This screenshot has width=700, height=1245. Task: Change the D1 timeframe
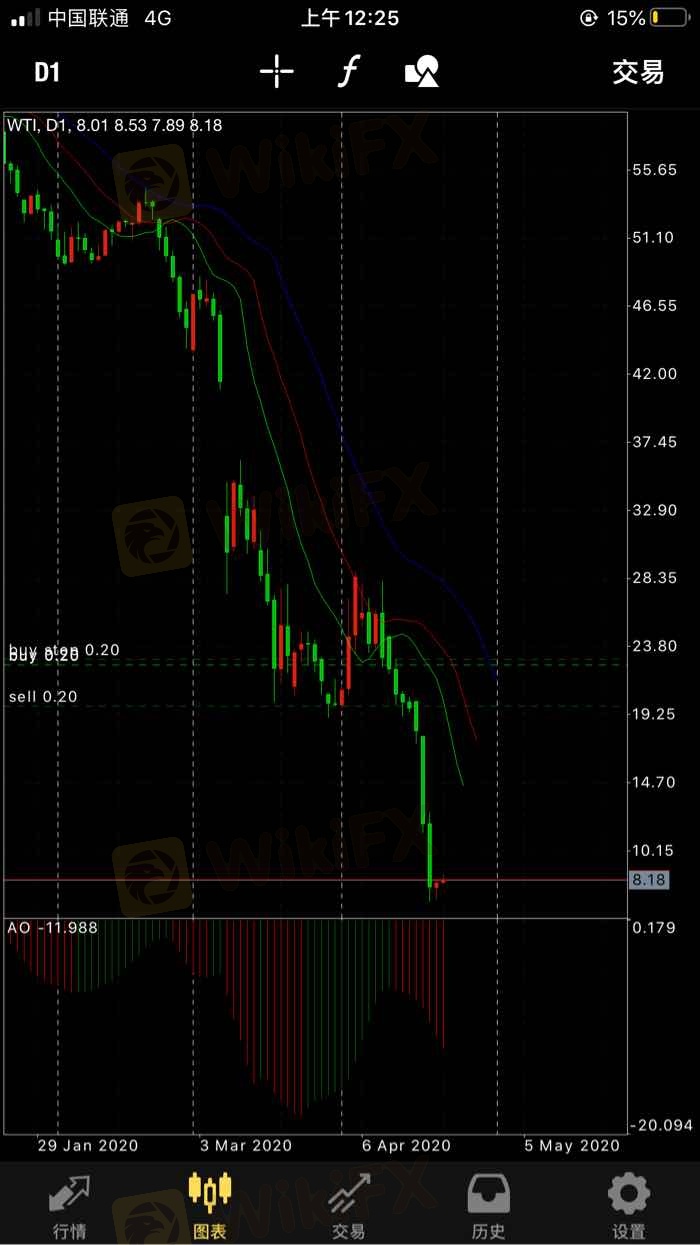(47, 72)
